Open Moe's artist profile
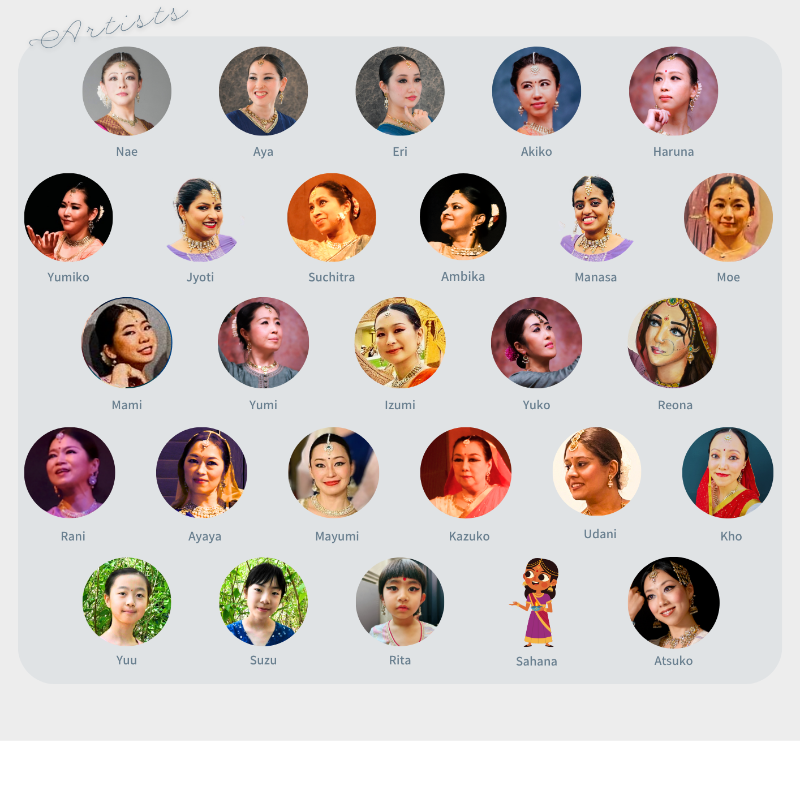Image resolution: width=800 pixels, height=800 pixels. 728,217
